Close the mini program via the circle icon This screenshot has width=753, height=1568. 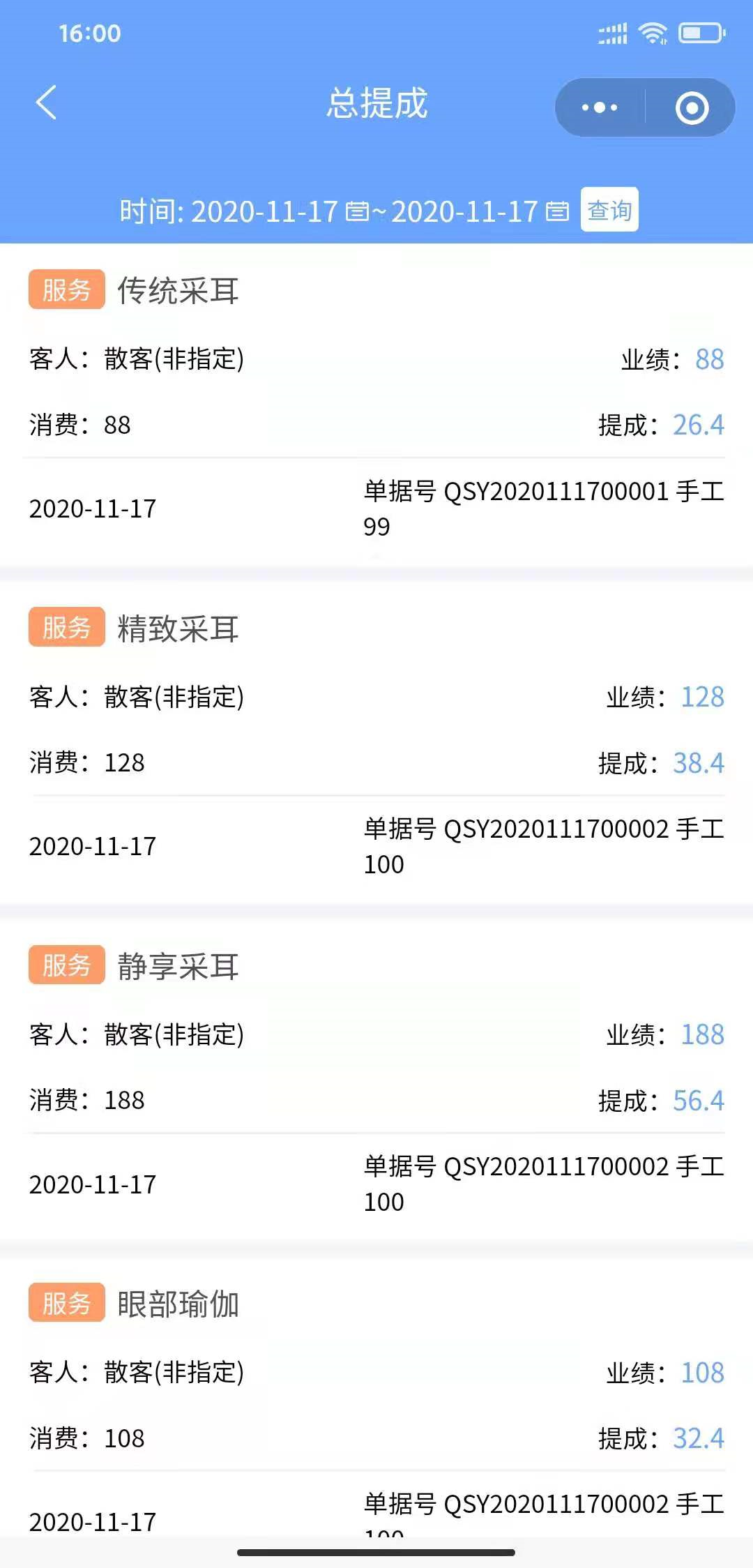click(692, 107)
